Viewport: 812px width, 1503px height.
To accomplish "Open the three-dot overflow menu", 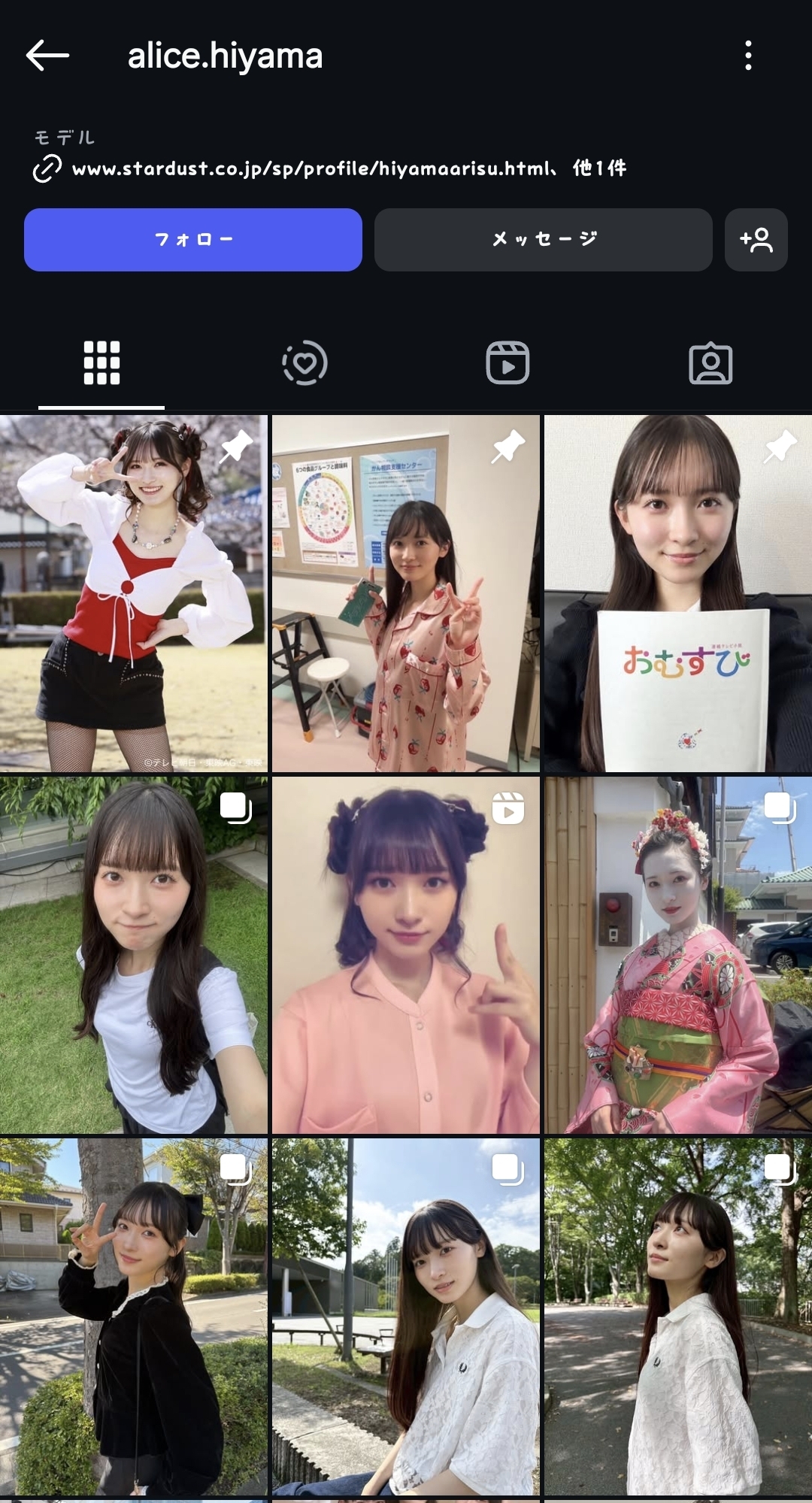I will (x=747, y=56).
